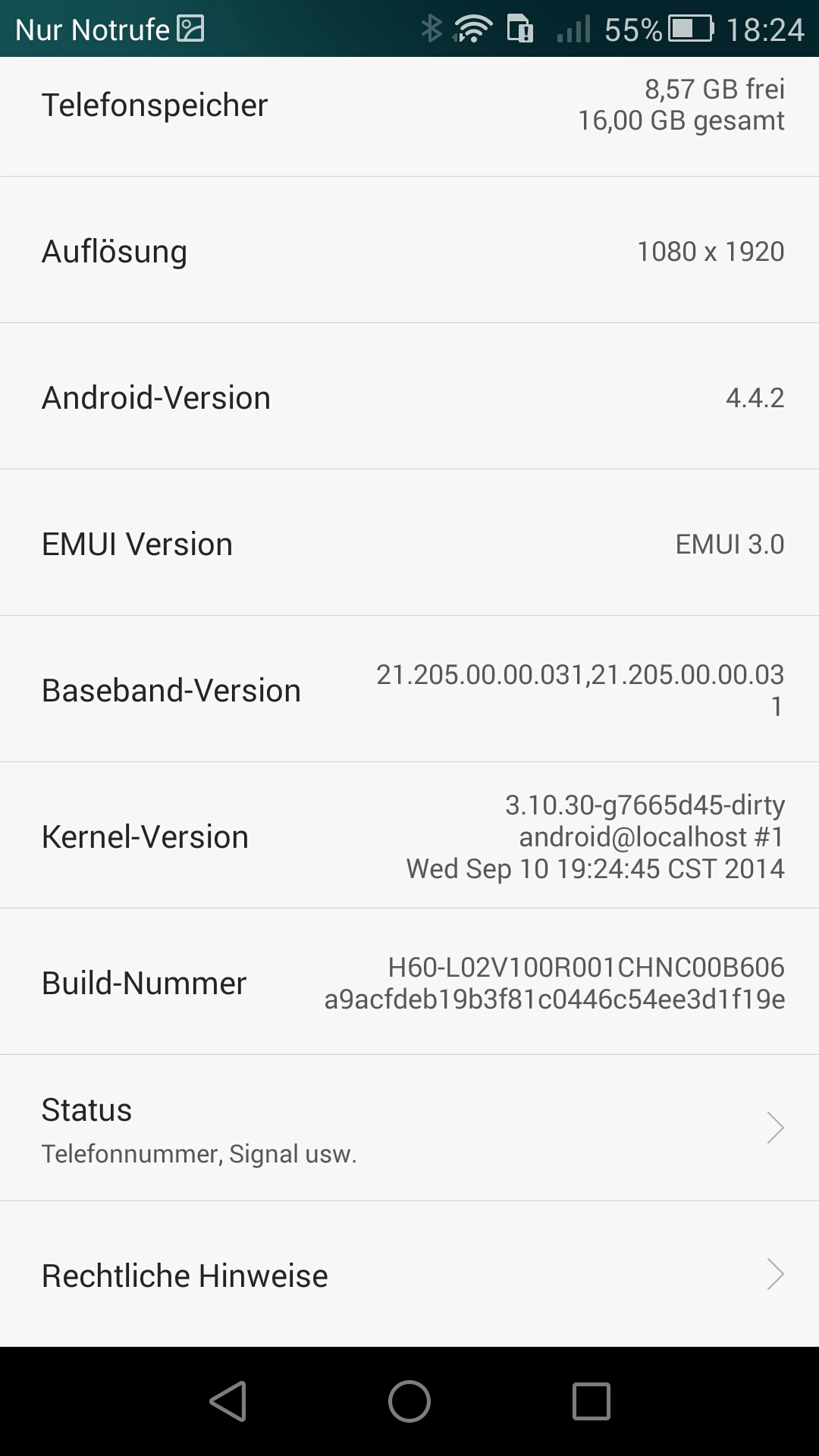Open the Status row
Image resolution: width=819 pixels, height=1456 pixels.
coord(409,1128)
